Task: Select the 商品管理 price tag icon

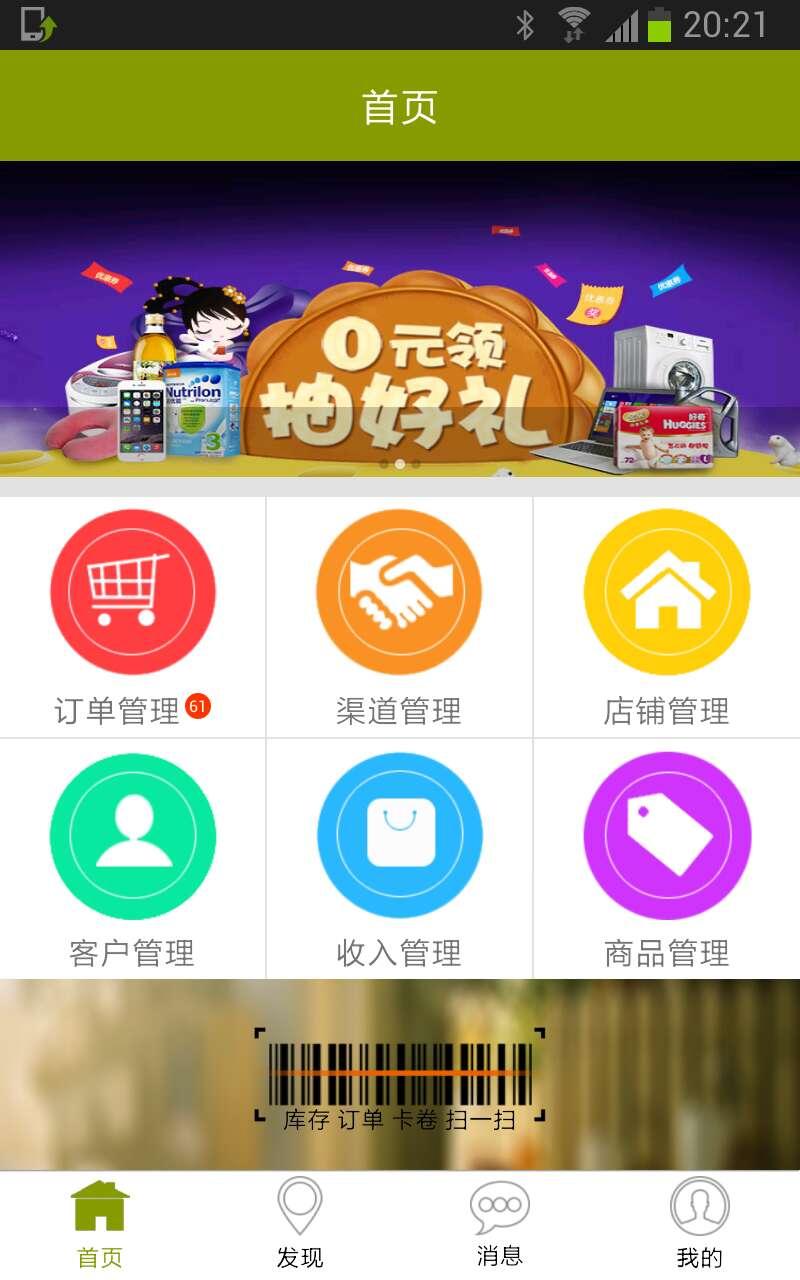Action: (666, 836)
